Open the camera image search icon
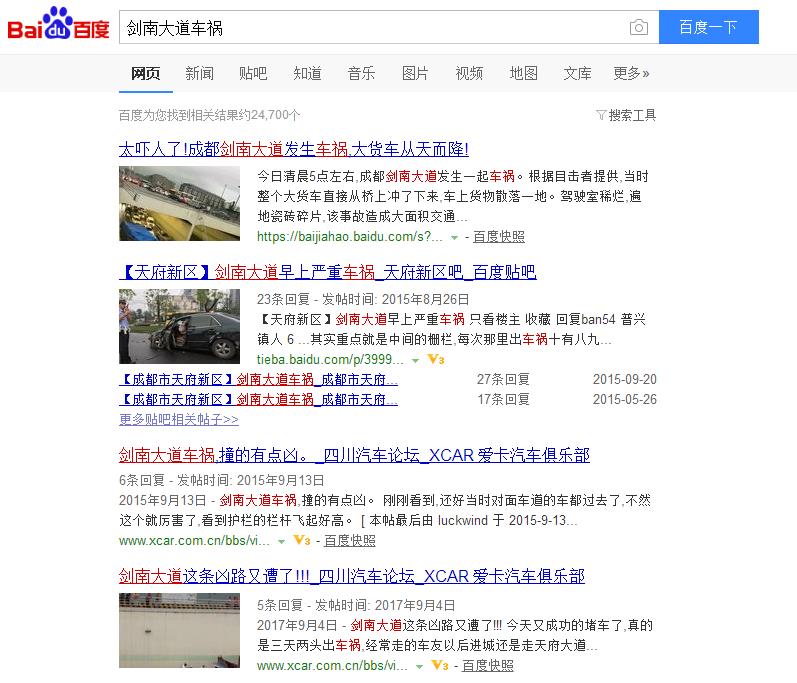The width and height of the screenshot is (797, 683). pos(638,28)
